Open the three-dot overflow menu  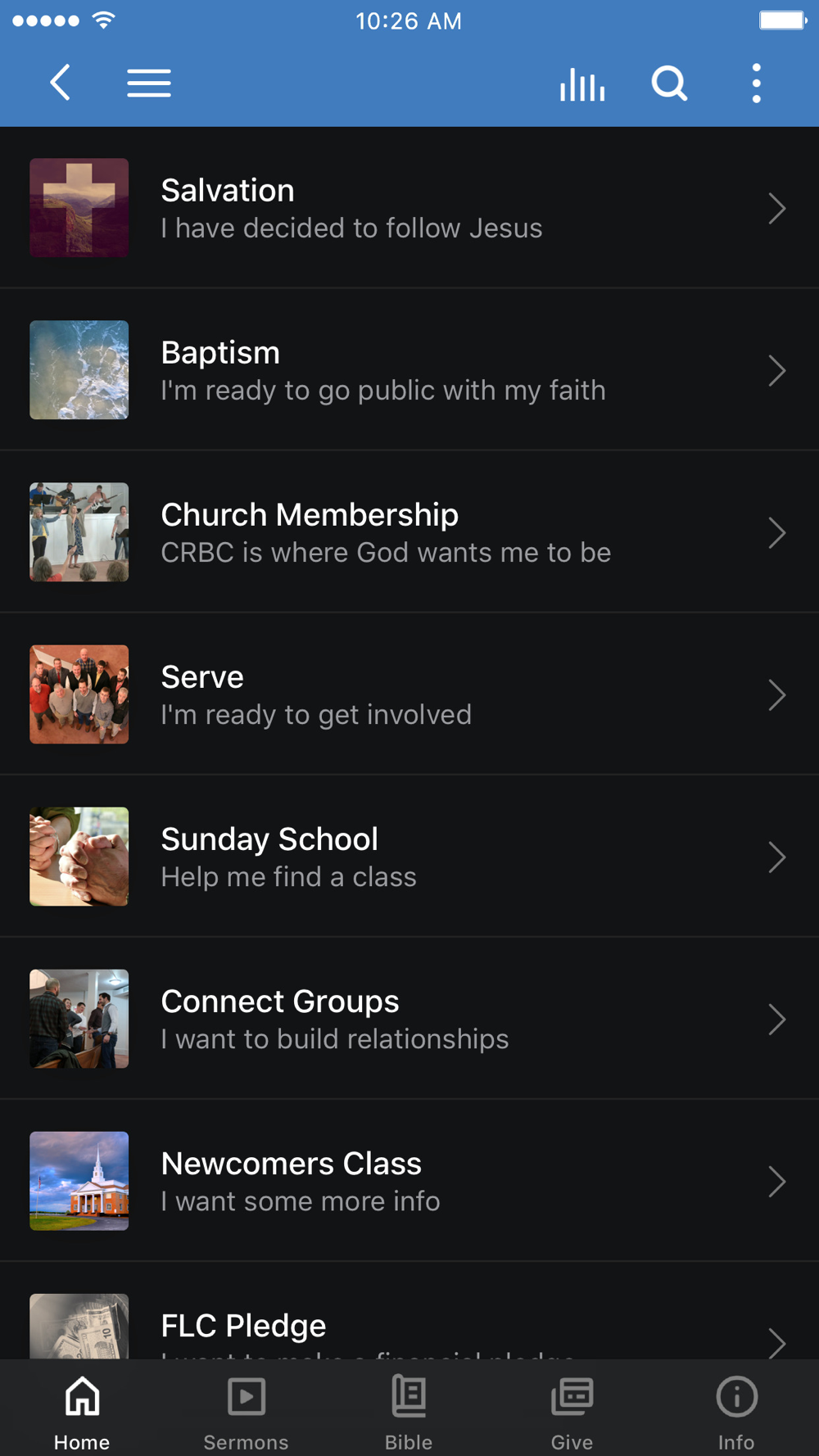click(x=756, y=84)
